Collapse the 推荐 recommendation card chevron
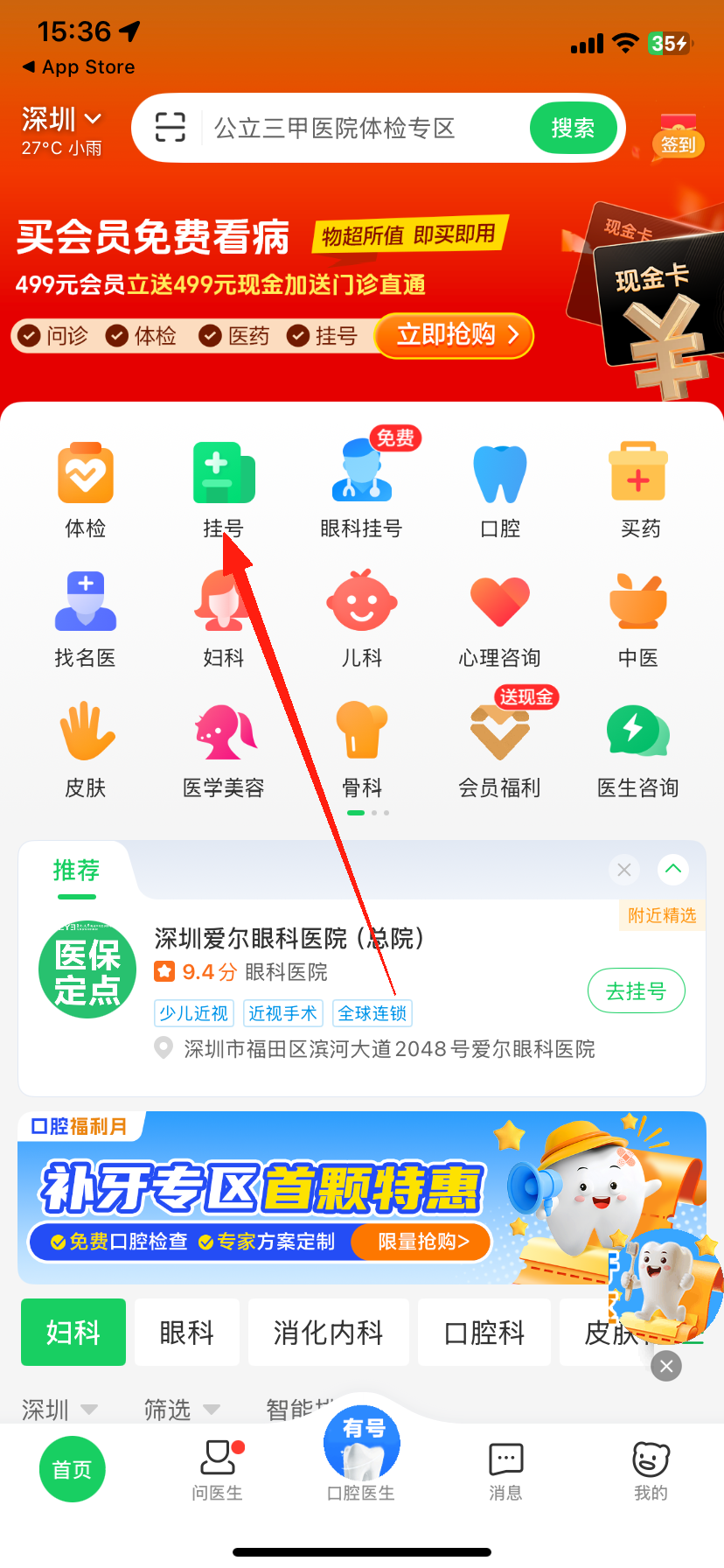Image resolution: width=724 pixels, height=1568 pixels. click(x=673, y=870)
